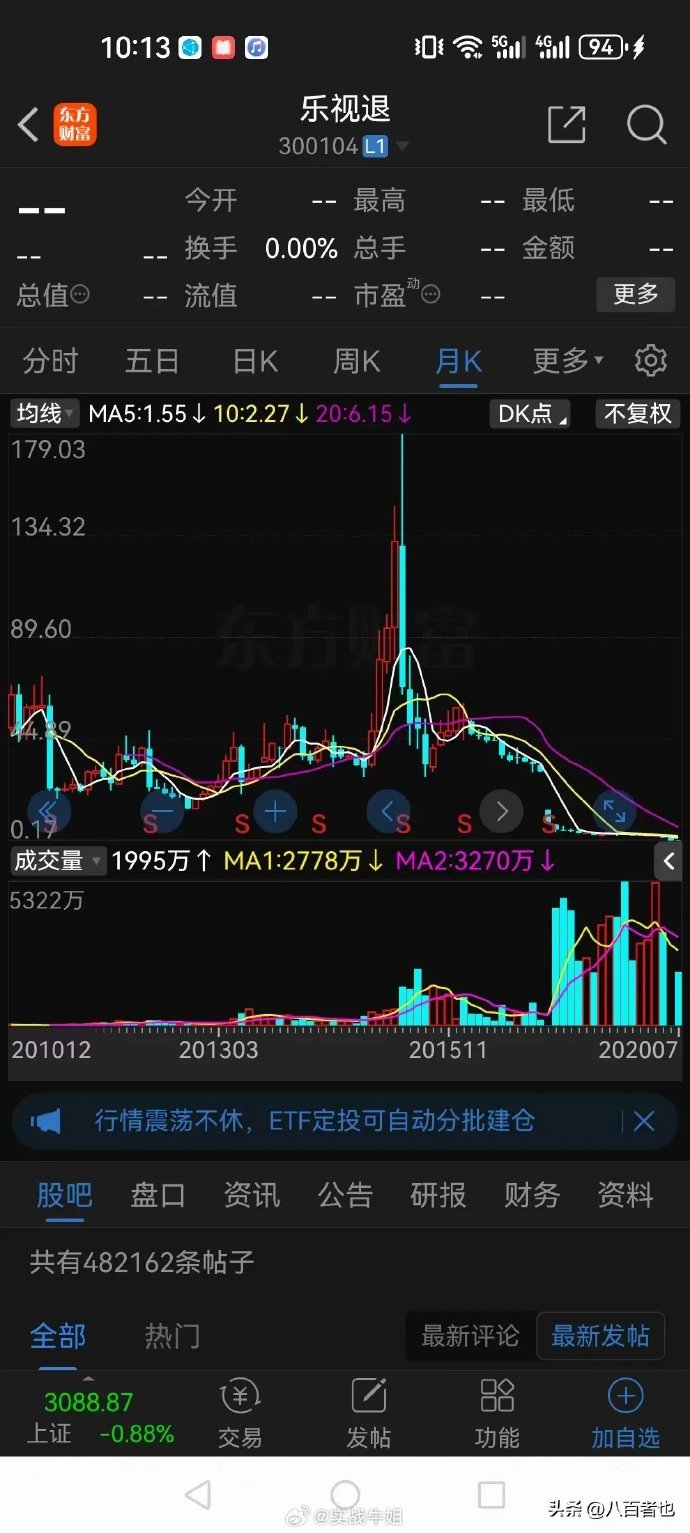Tap the 更多 quote details button

(636, 294)
